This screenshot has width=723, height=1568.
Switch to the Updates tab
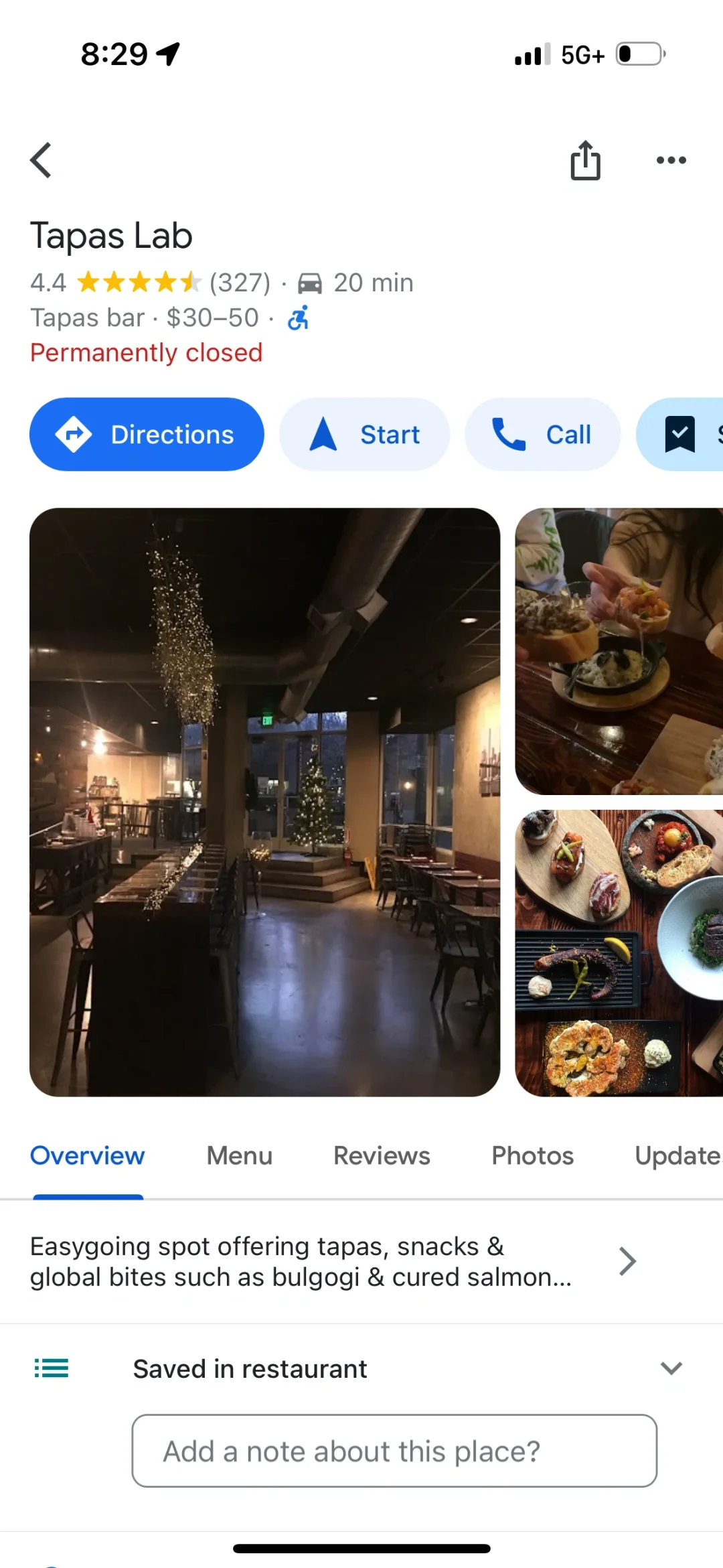click(x=677, y=1156)
